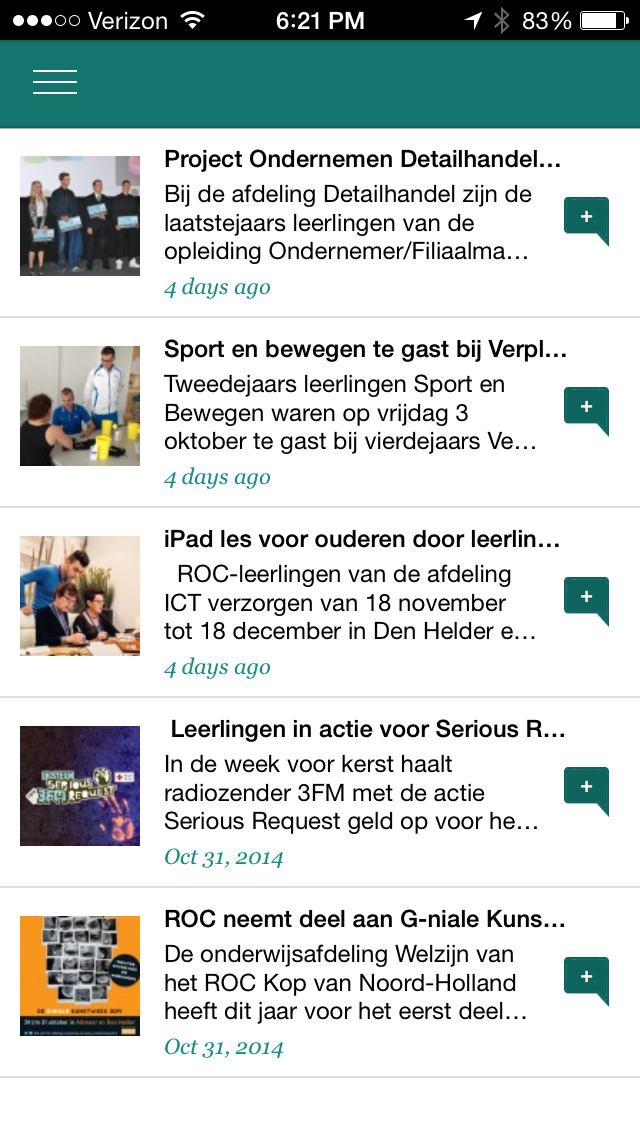
Task: Add comment on iPad les voor ouderen article
Action: point(586,599)
